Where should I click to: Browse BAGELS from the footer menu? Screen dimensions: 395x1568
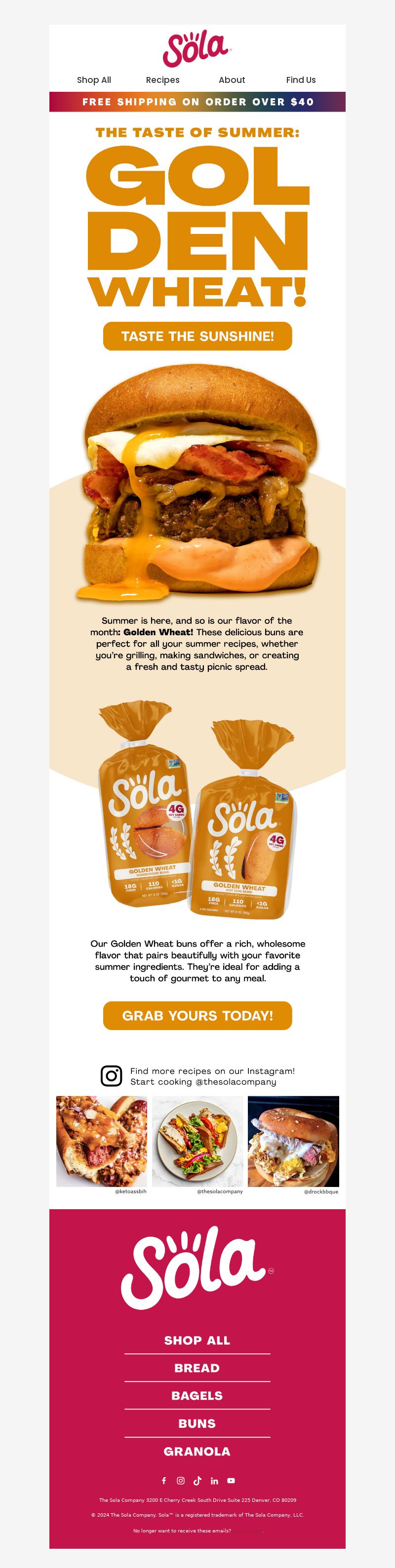point(197,1395)
